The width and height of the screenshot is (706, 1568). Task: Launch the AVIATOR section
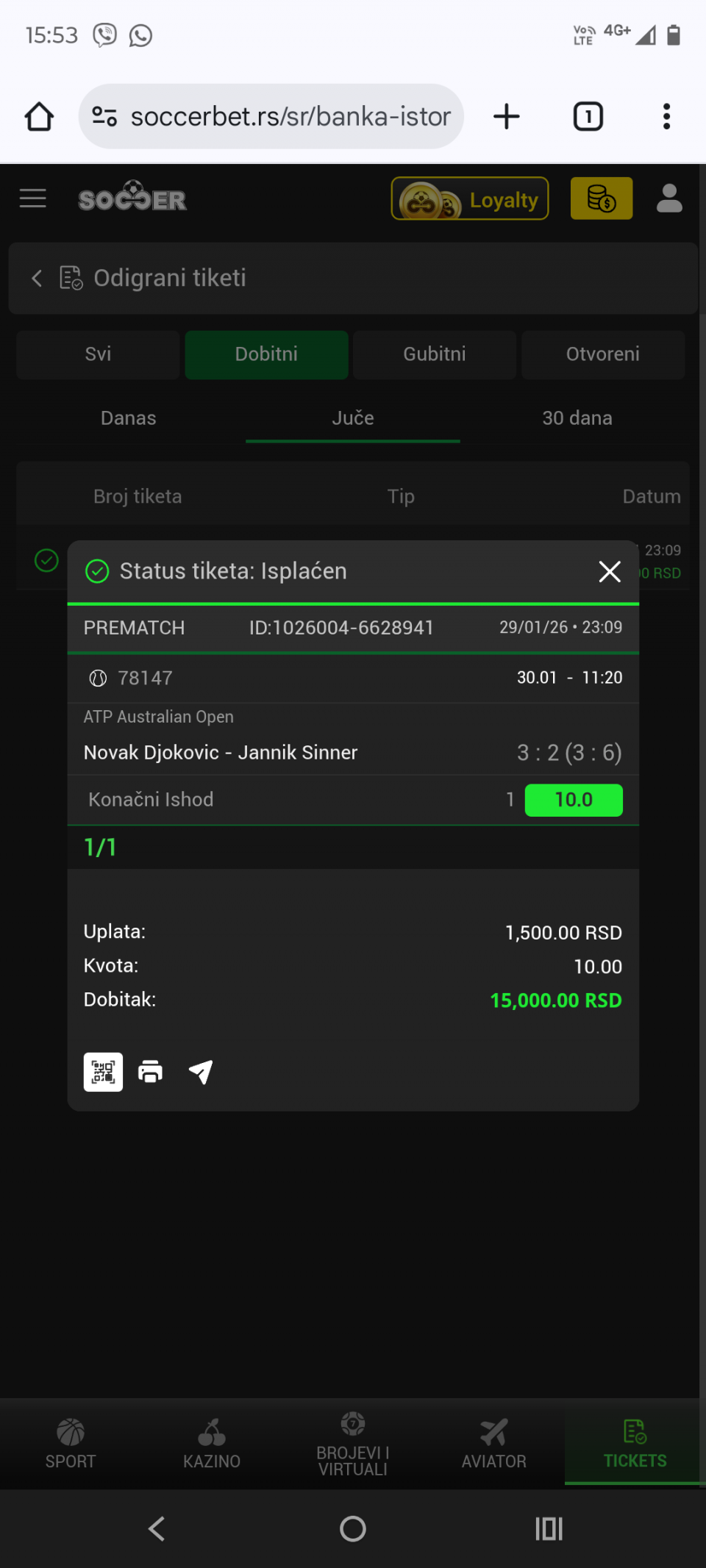tap(494, 1444)
